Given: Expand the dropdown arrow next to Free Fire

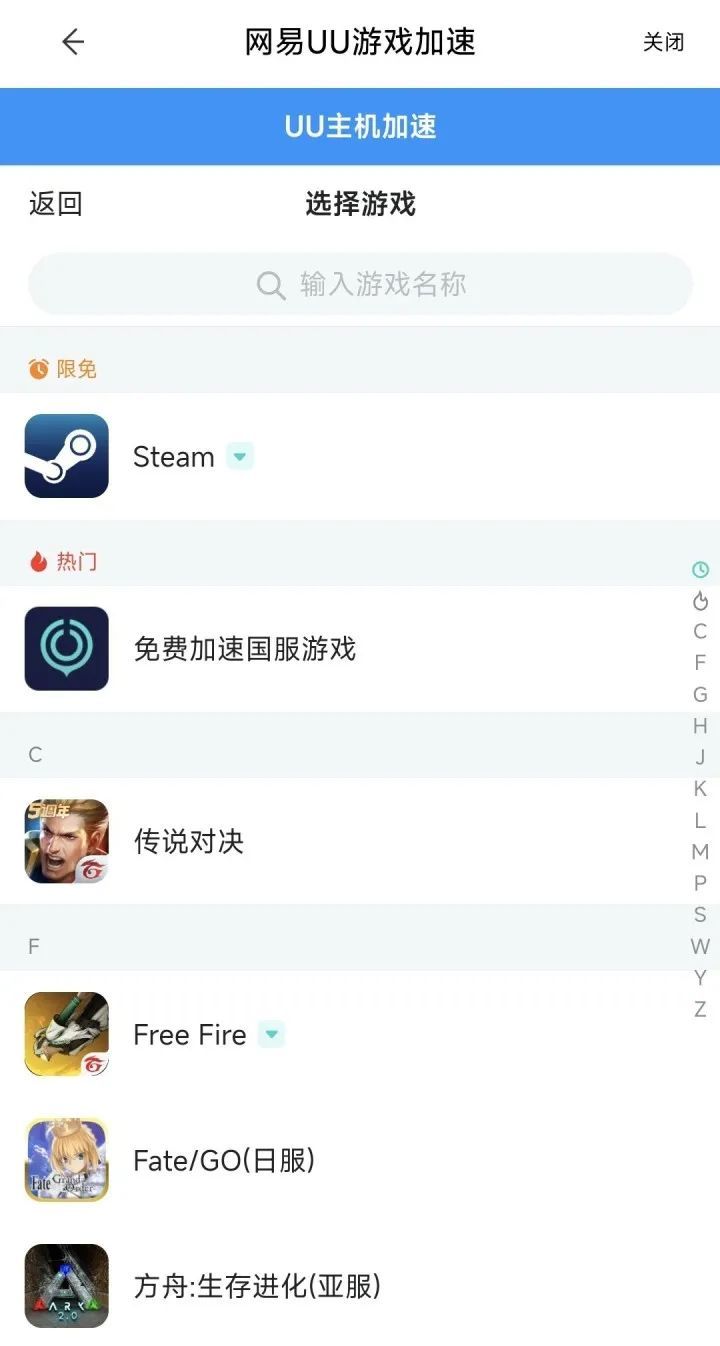Looking at the screenshot, I should (x=271, y=1035).
